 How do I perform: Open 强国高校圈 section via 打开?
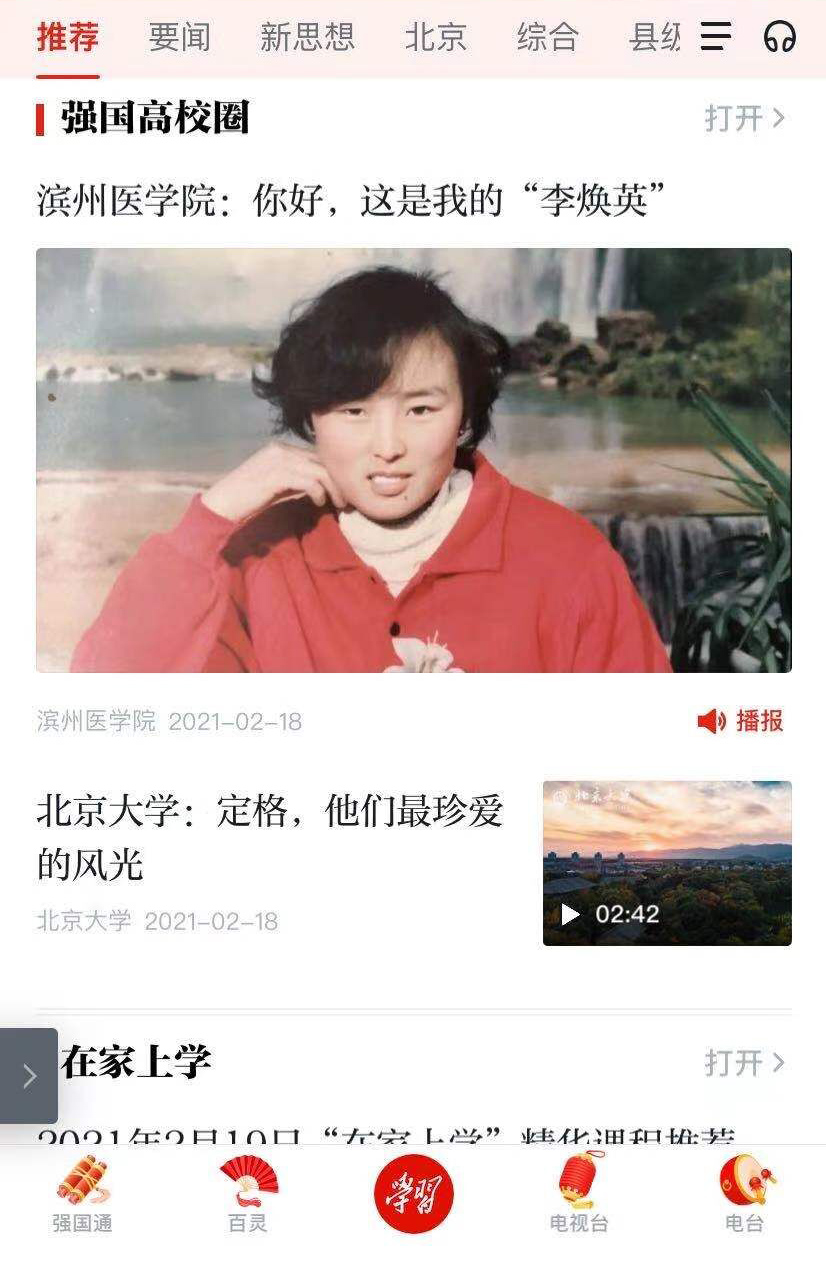pyautogui.click(x=745, y=118)
